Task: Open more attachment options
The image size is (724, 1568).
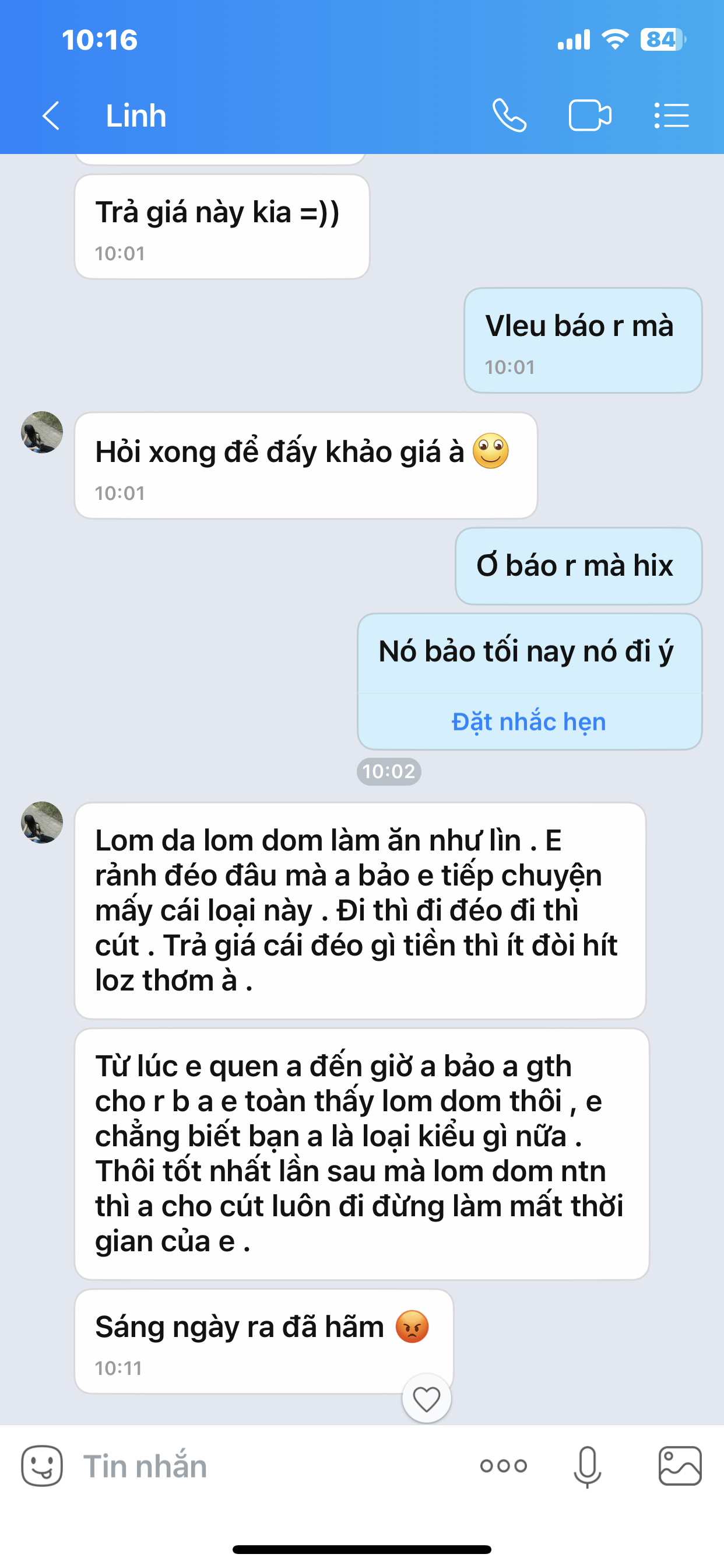Action: [503, 1466]
